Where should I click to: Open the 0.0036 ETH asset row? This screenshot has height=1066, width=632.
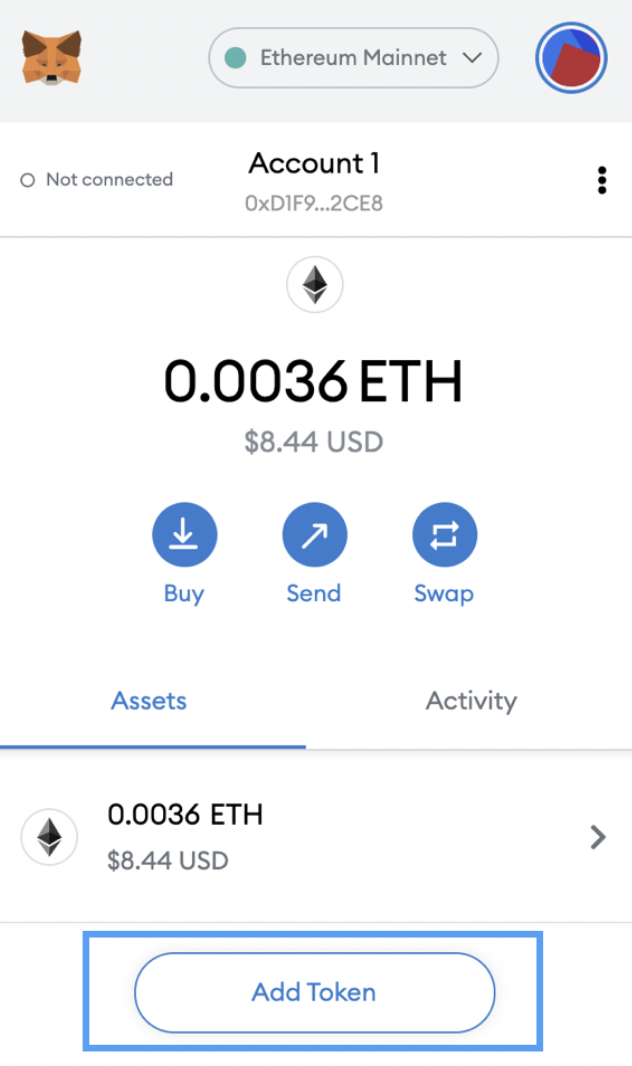[x=314, y=836]
